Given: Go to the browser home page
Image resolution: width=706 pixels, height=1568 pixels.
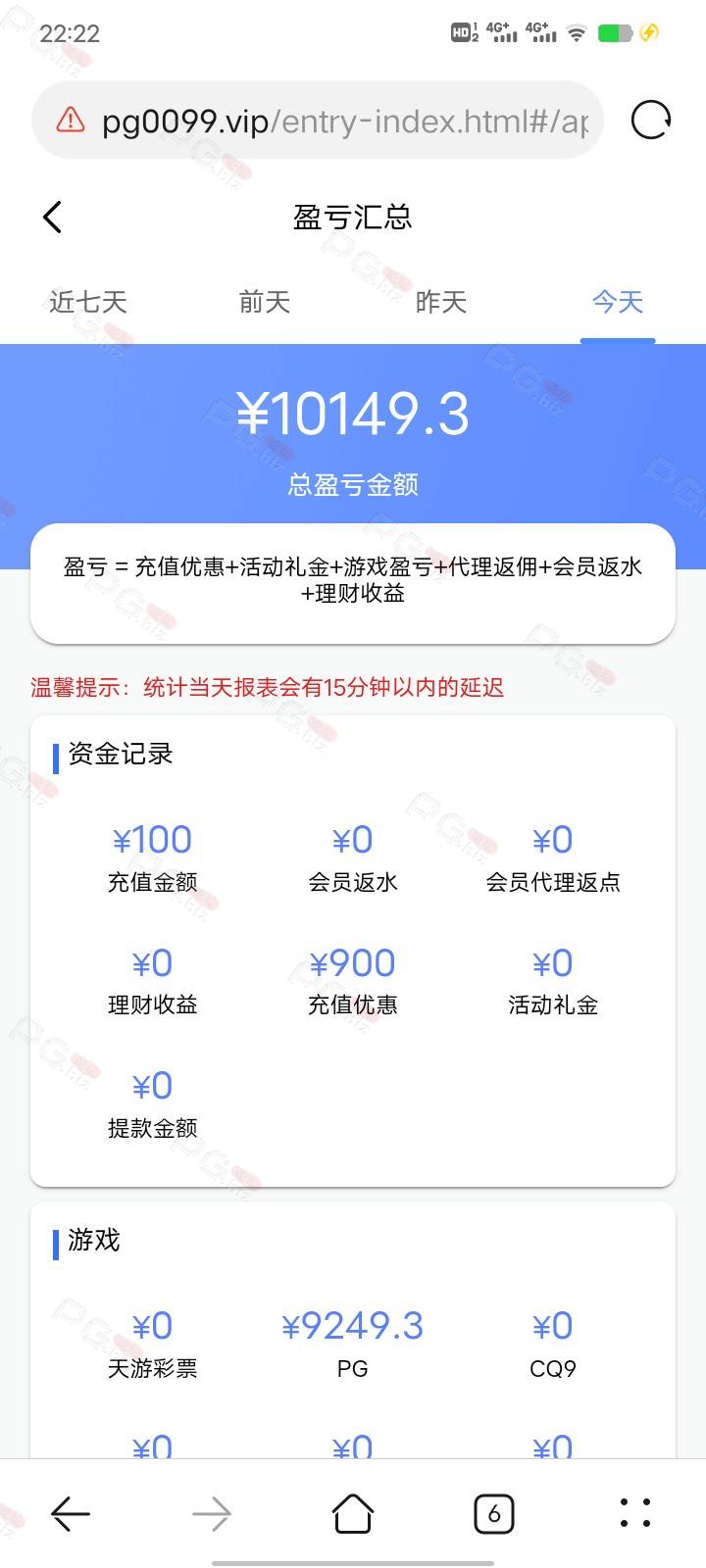Looking at the screenshot, I should coord(353,1514).
